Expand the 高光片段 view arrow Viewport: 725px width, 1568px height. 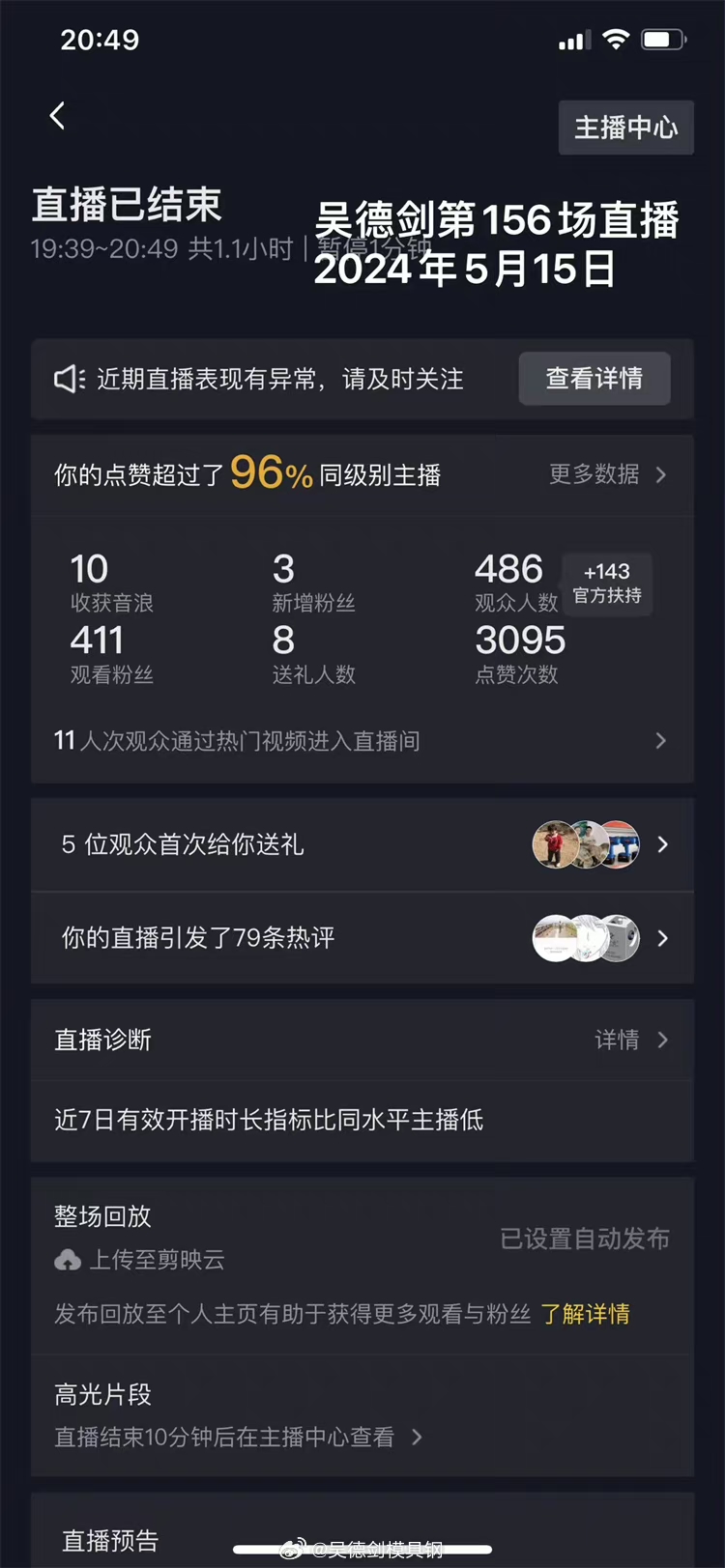(x=417, y=1438)
